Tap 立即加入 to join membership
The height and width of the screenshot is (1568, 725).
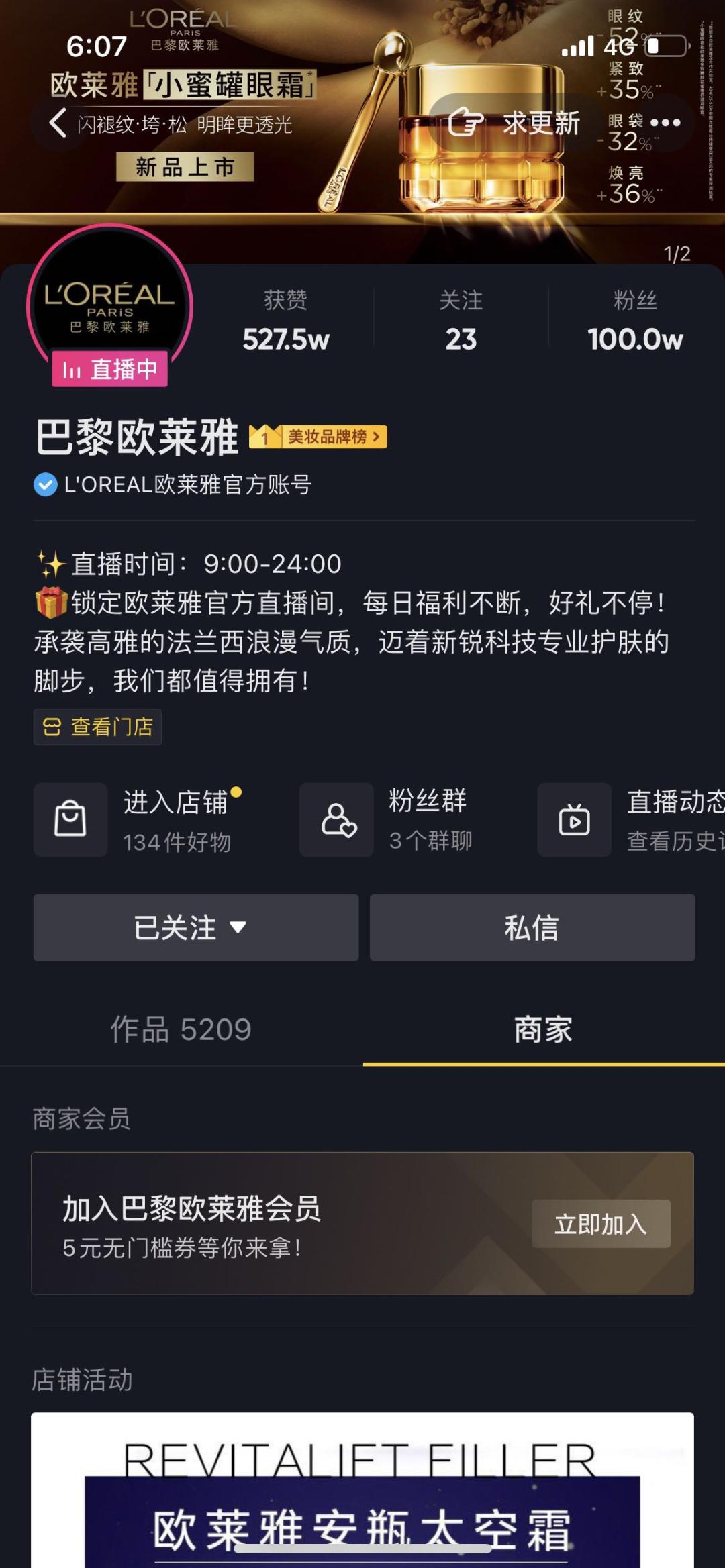pyautogui.click(x=601, y=1224)
